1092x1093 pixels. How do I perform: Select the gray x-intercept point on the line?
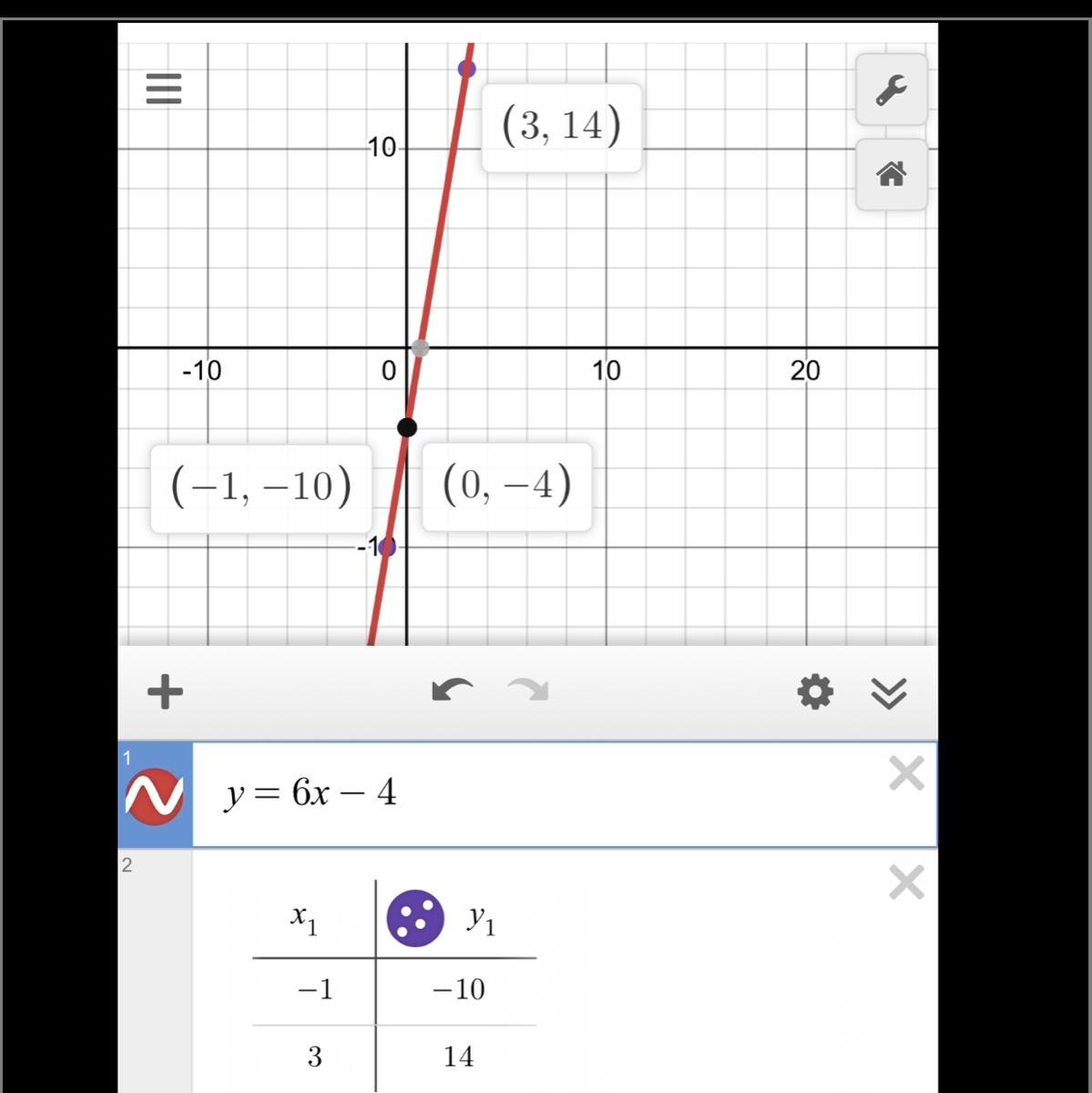(x=420, y=348)
